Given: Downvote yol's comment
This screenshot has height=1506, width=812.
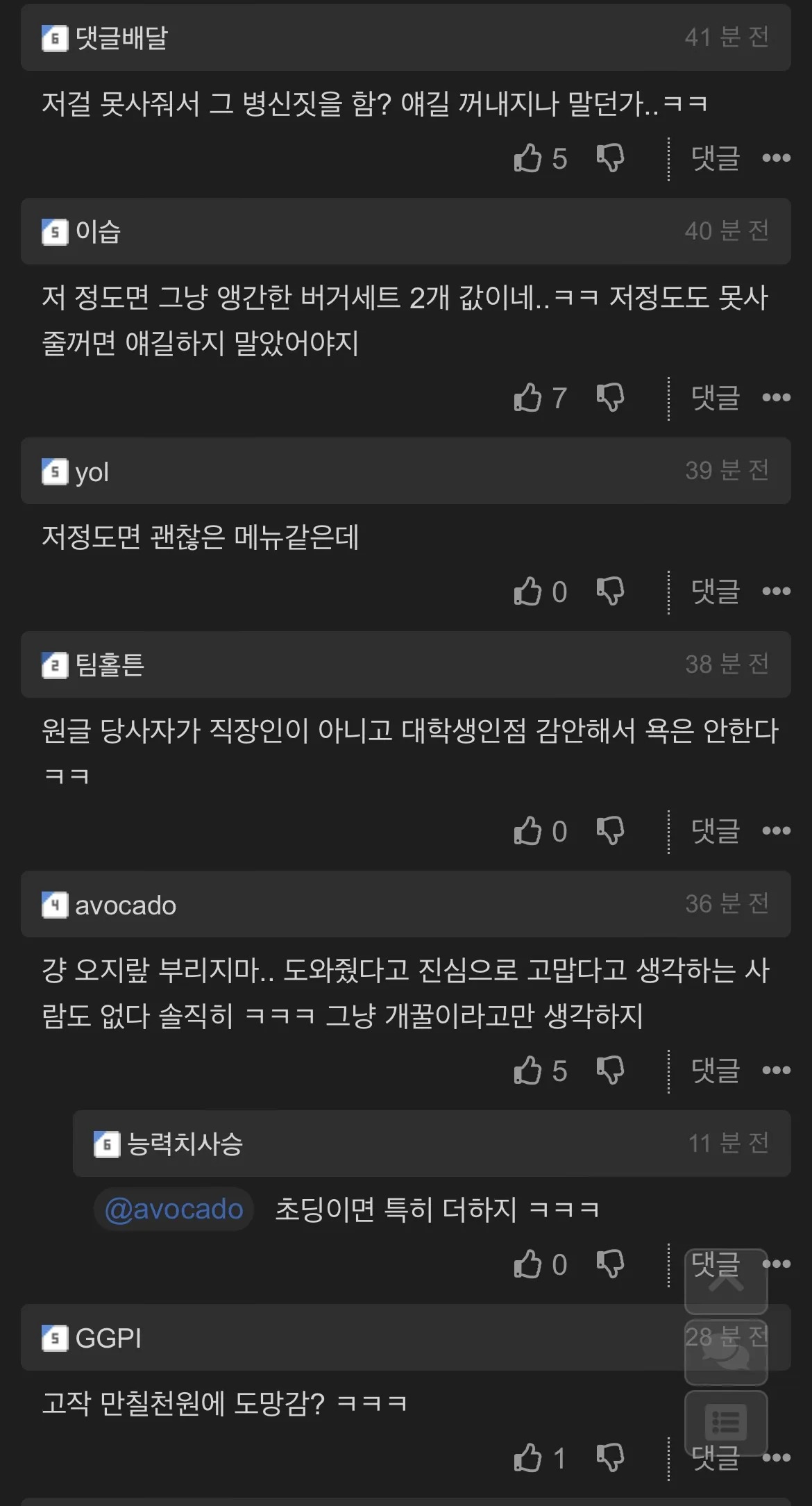Looking at the screenshot, I should pyautogui.click(x=610, y=592).
